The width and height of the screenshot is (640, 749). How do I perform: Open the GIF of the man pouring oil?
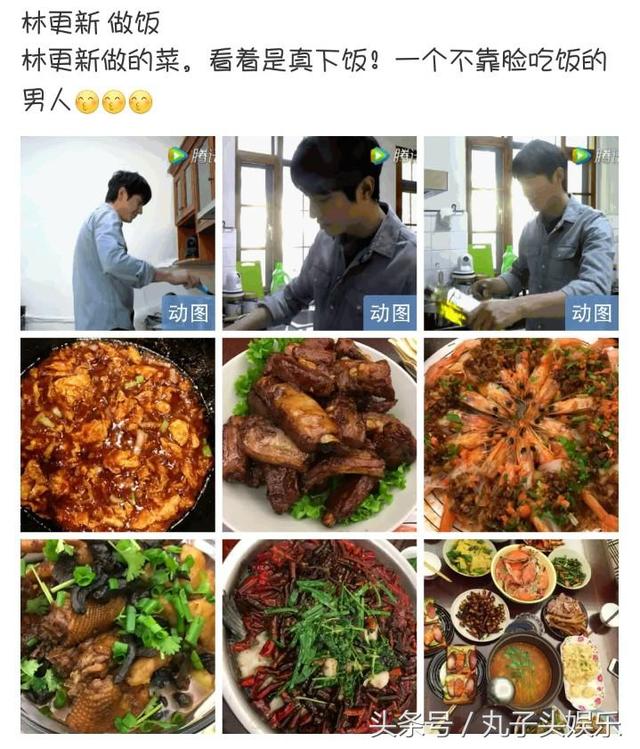coord(521,233)
